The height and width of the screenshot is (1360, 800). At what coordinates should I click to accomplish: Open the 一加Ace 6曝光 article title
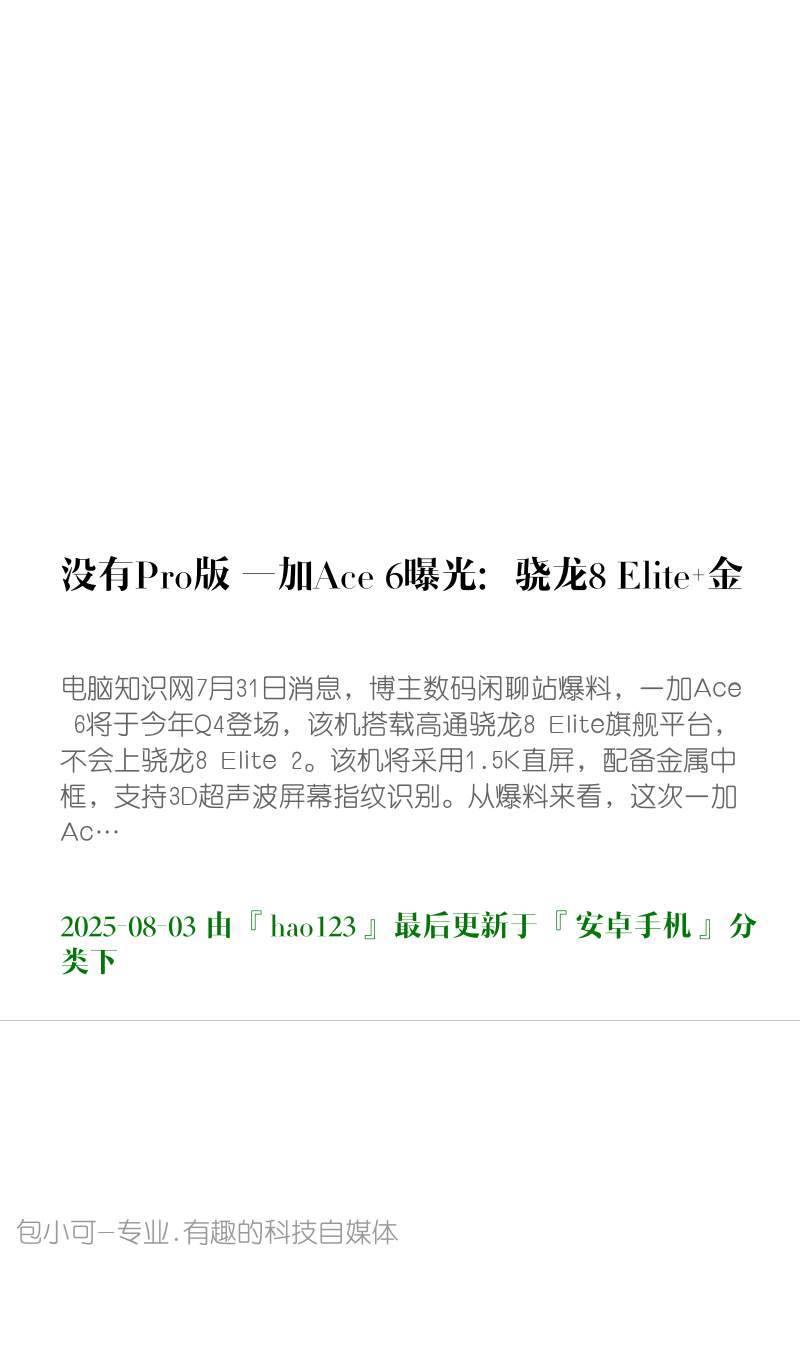pos(401,576)
